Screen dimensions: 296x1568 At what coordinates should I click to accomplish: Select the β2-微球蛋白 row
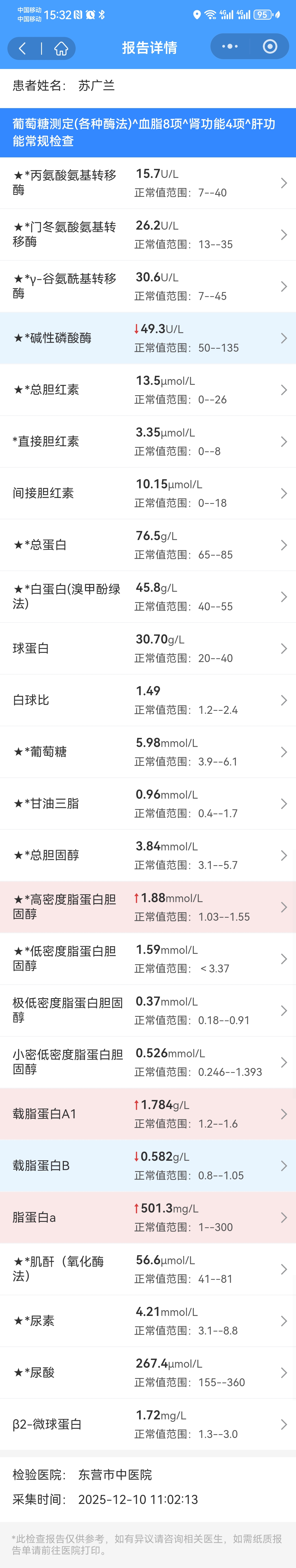click(148, 1425)
